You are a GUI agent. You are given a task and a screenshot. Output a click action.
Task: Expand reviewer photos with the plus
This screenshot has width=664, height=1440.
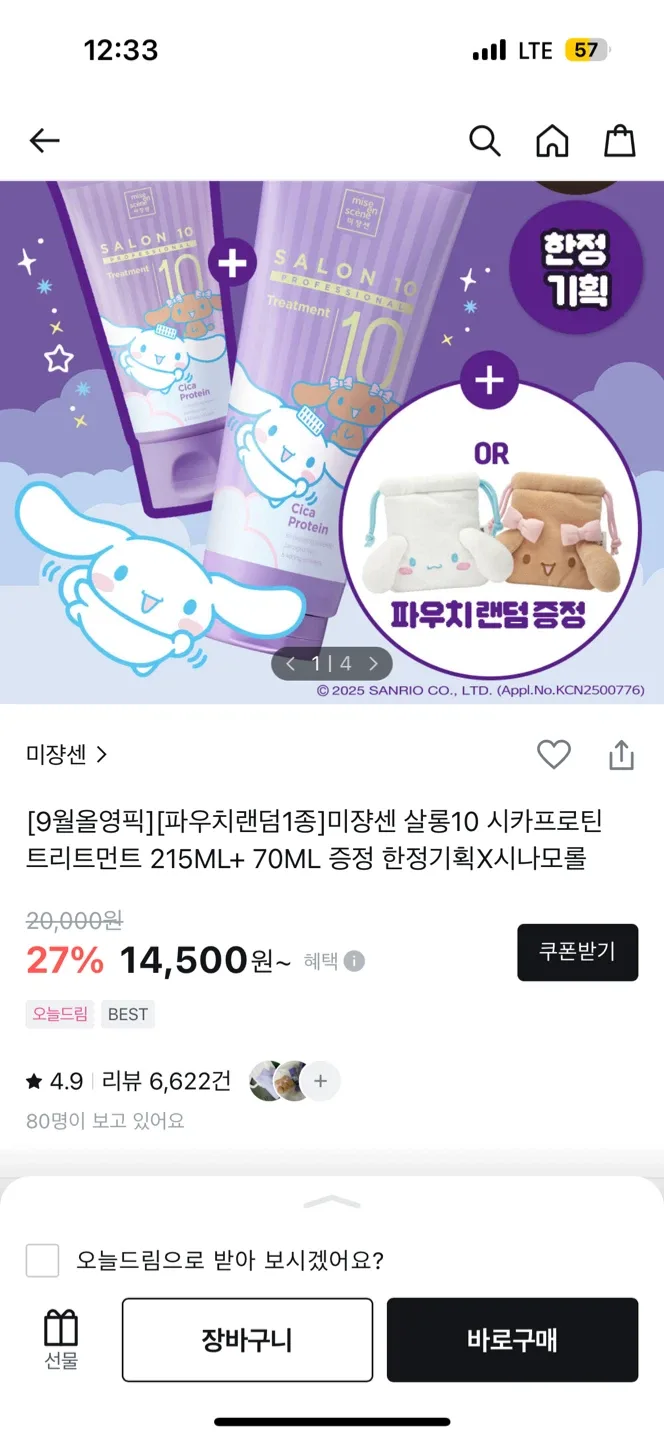click(x=321, y=1081)
